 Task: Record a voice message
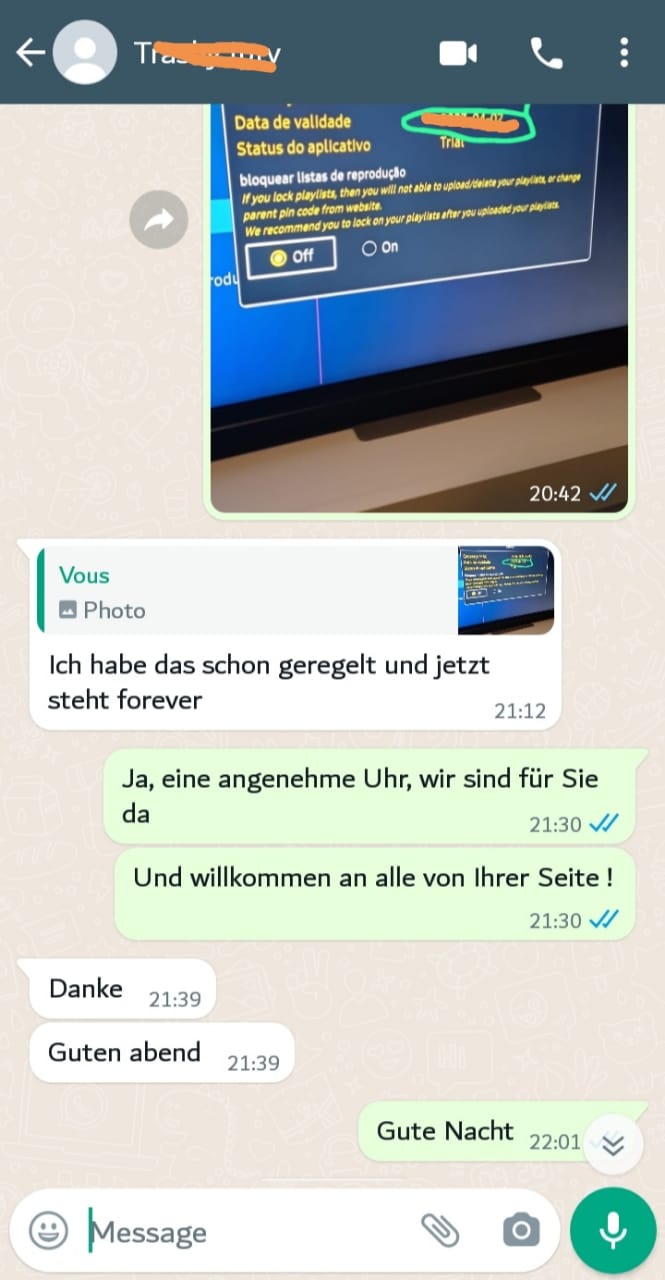click(612, 1231)
